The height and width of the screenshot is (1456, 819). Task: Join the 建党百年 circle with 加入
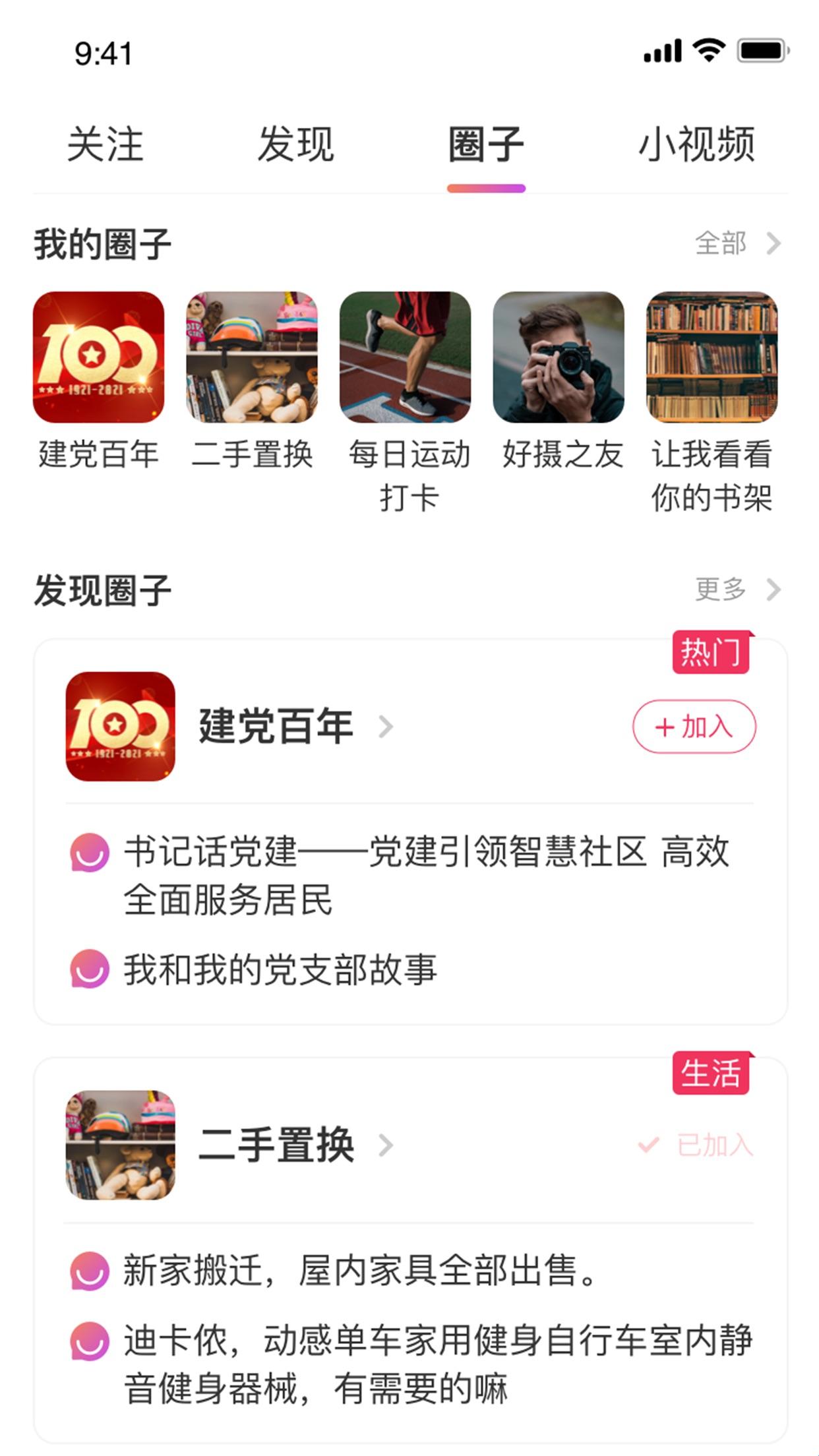coord(694,727)
